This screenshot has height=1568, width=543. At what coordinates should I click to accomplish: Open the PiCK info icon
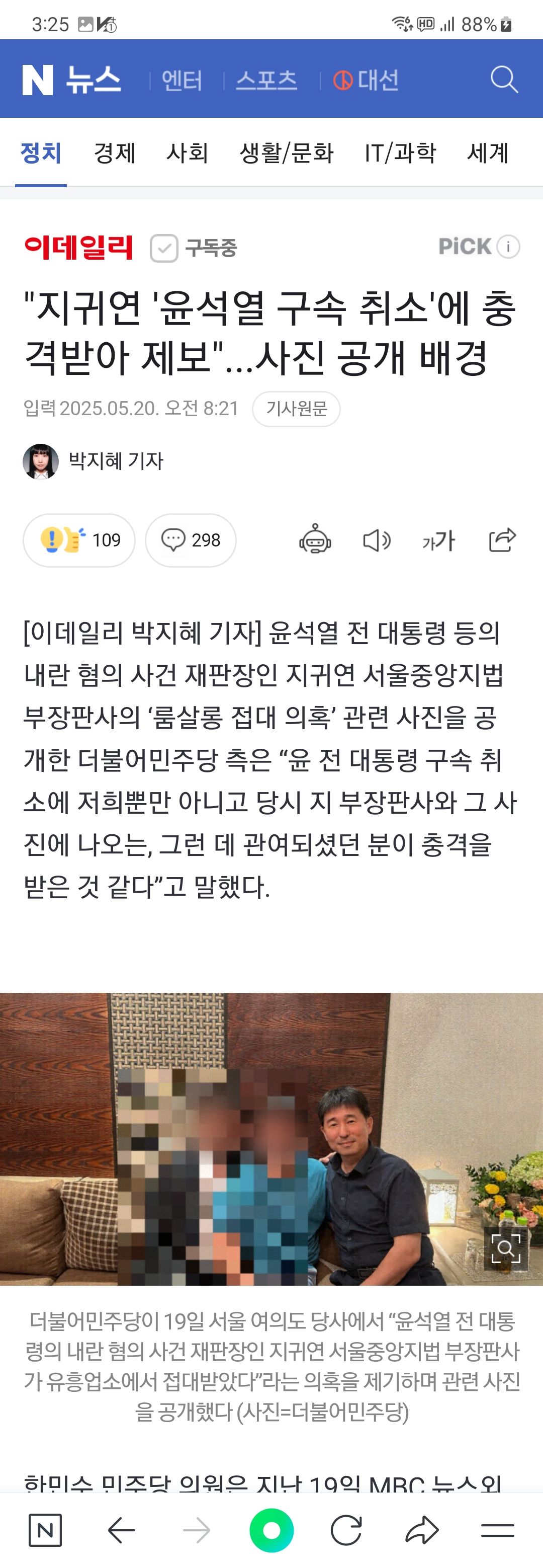click(508, 247)
